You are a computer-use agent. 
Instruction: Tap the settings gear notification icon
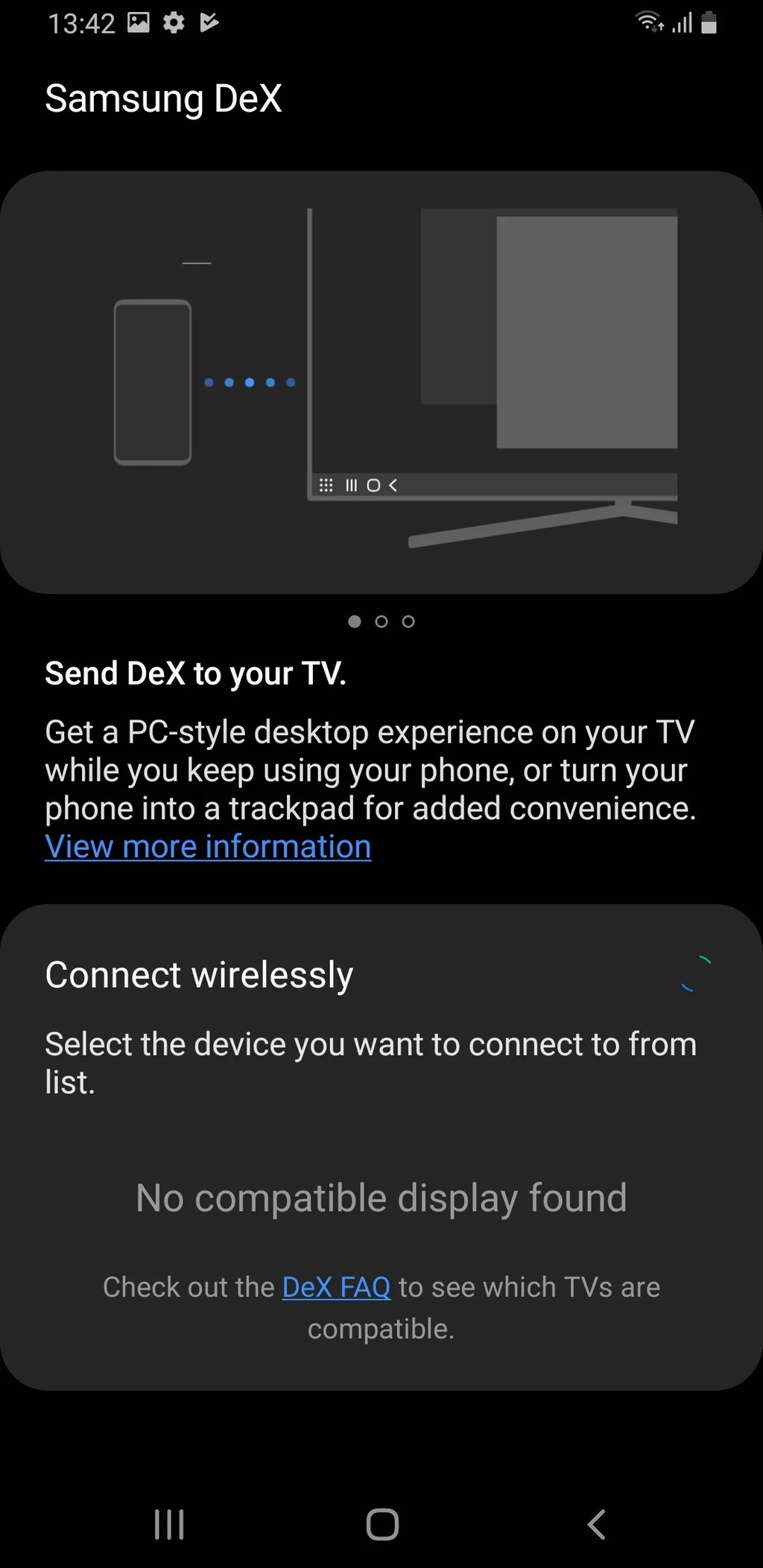(x=174, y=22)
